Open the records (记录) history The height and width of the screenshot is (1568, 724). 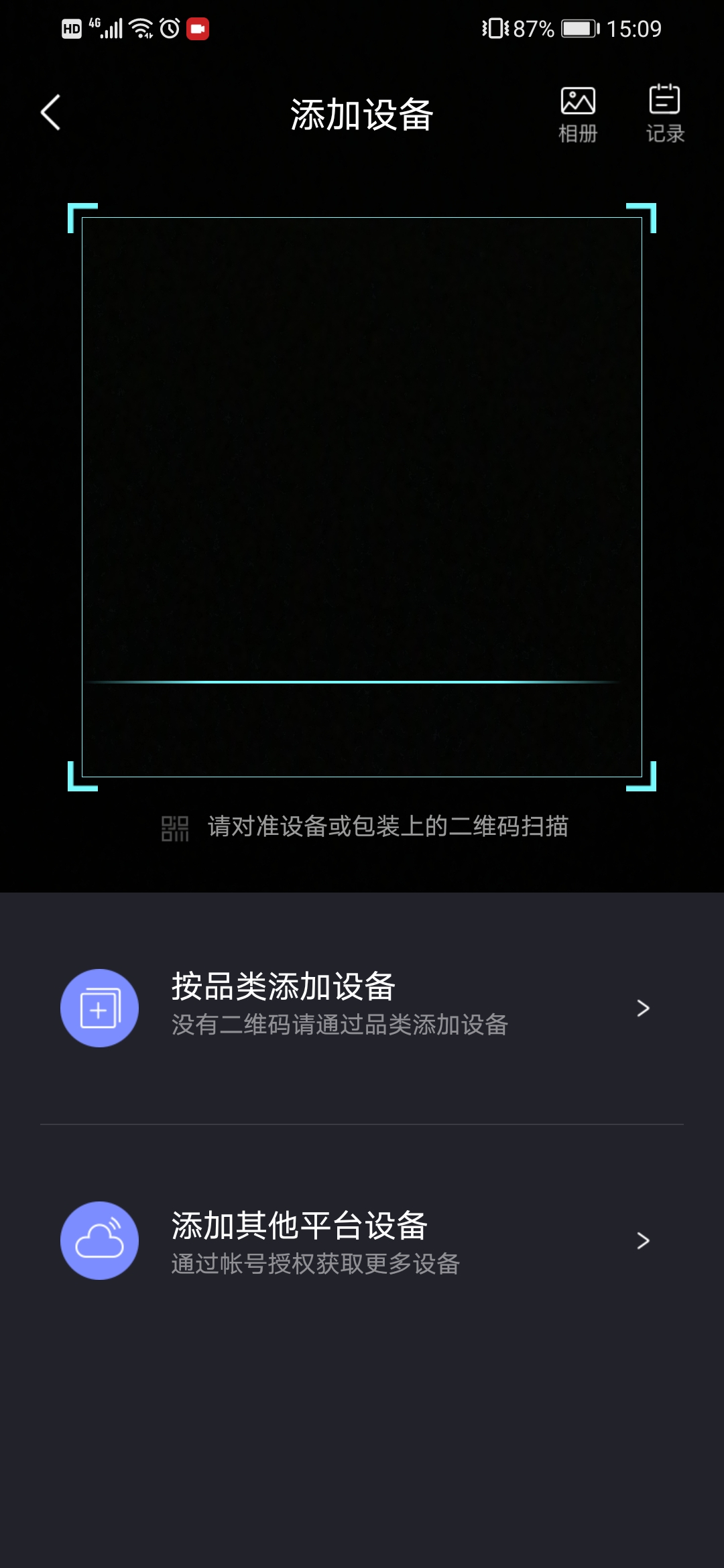(x=664, y=114)
